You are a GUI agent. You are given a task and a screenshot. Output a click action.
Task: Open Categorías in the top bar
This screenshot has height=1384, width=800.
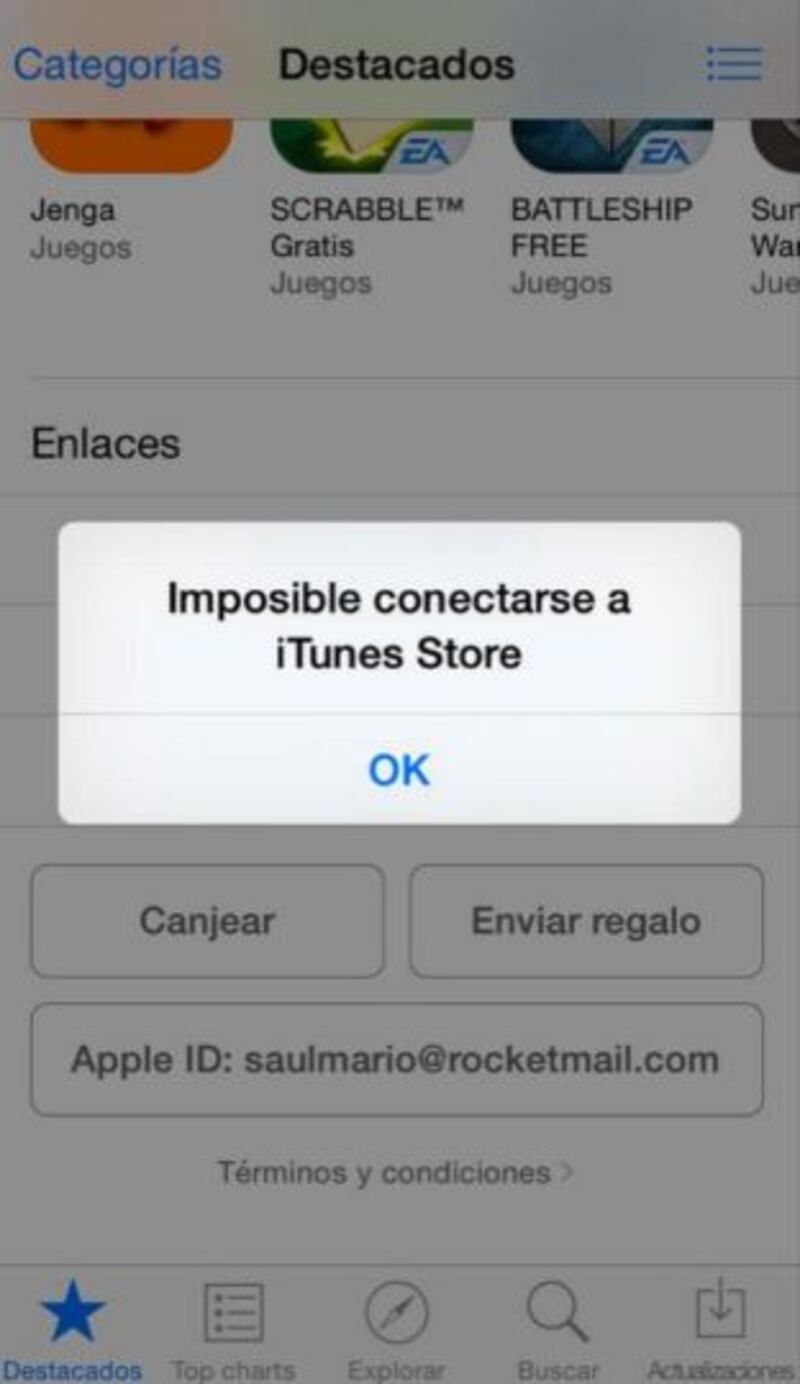click(x=117, y=65)
